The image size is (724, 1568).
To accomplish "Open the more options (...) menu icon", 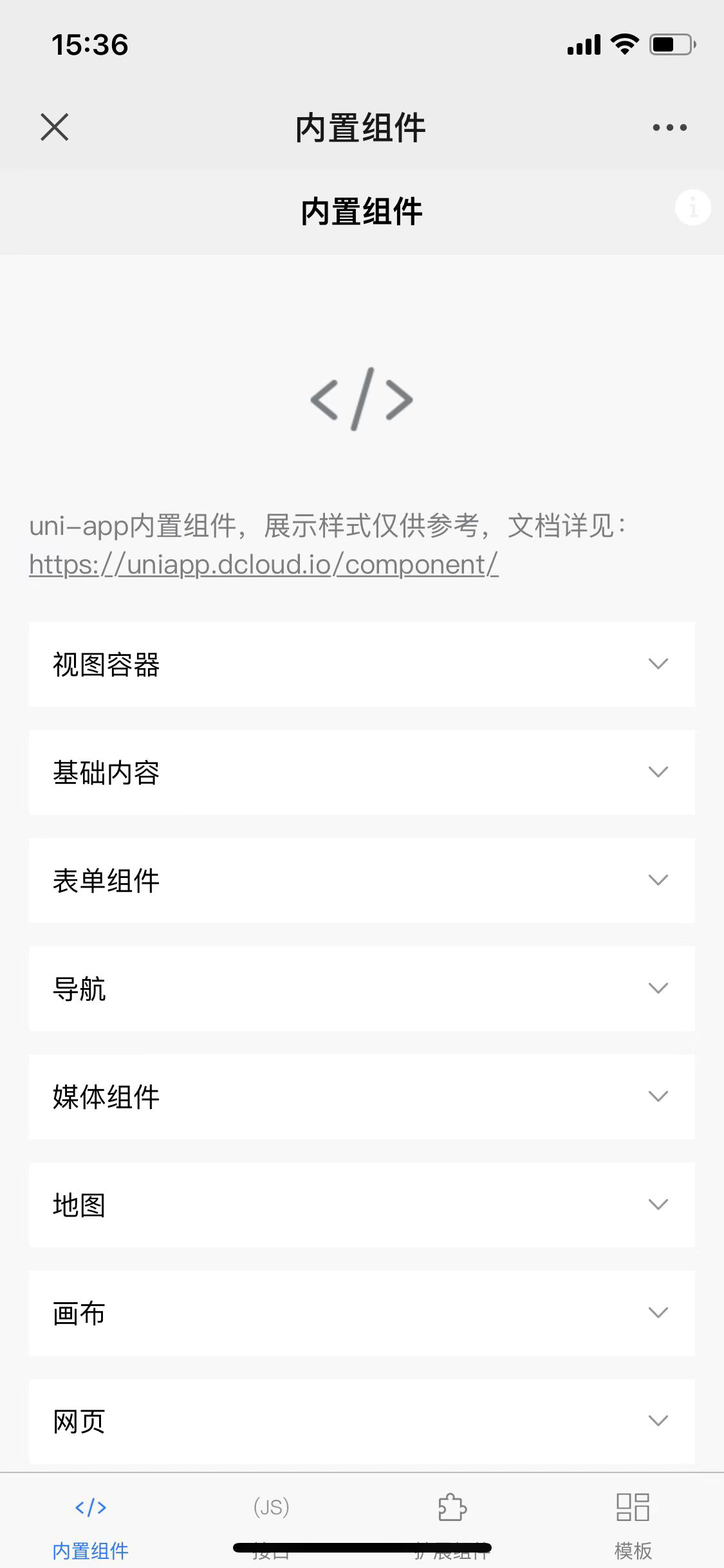I will pyautogui.click(x=667, y=127).
